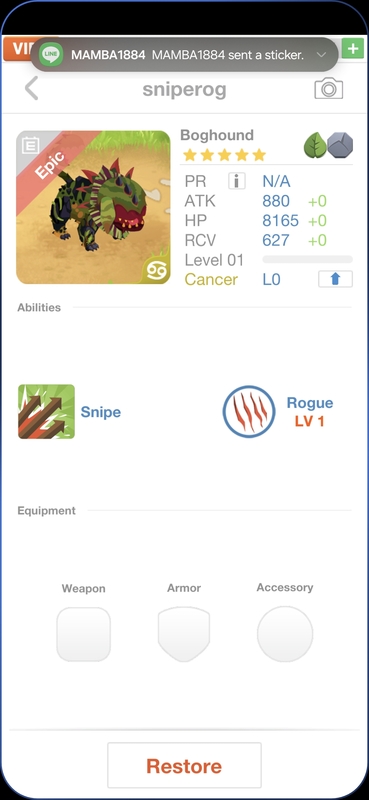Open the camera screenshot icon
The width and height of the screenshot is (369, 800).
point(329,88)
